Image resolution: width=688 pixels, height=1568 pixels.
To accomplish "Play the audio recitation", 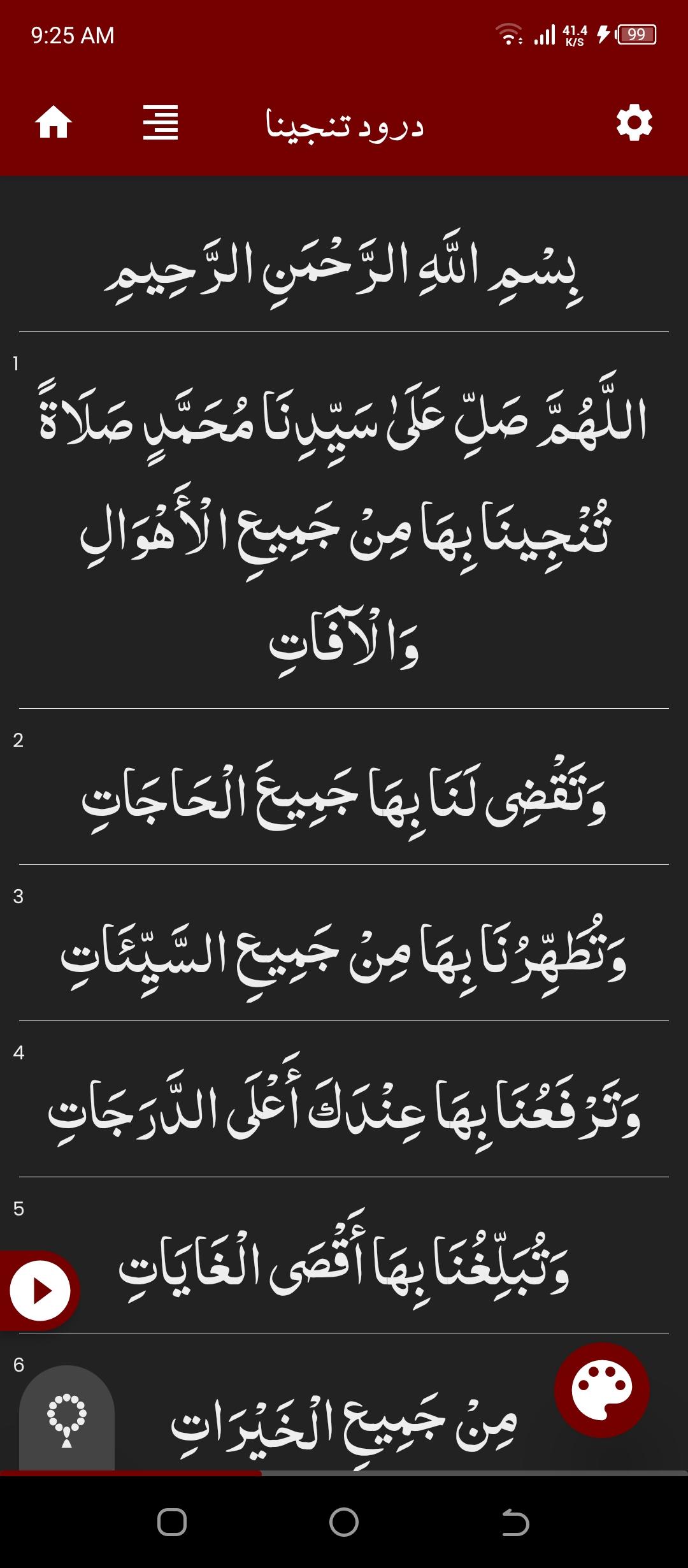I will (40, 1291).
